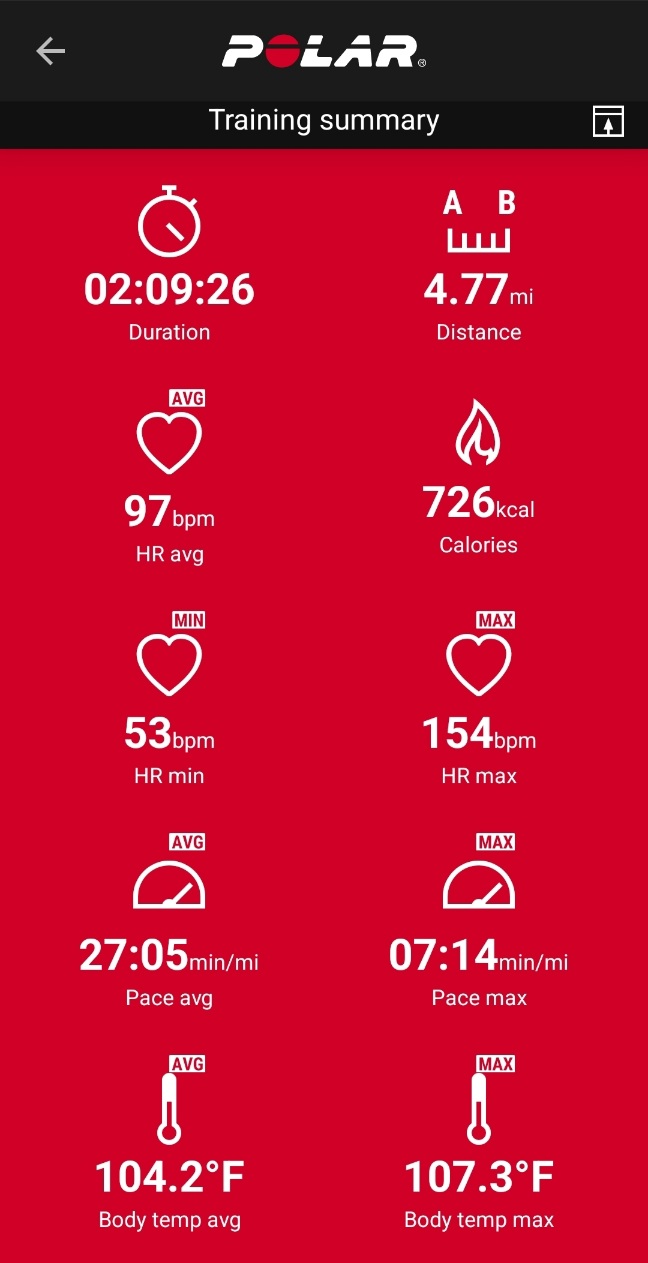Go back using the arrow icon

click(50, 51)
